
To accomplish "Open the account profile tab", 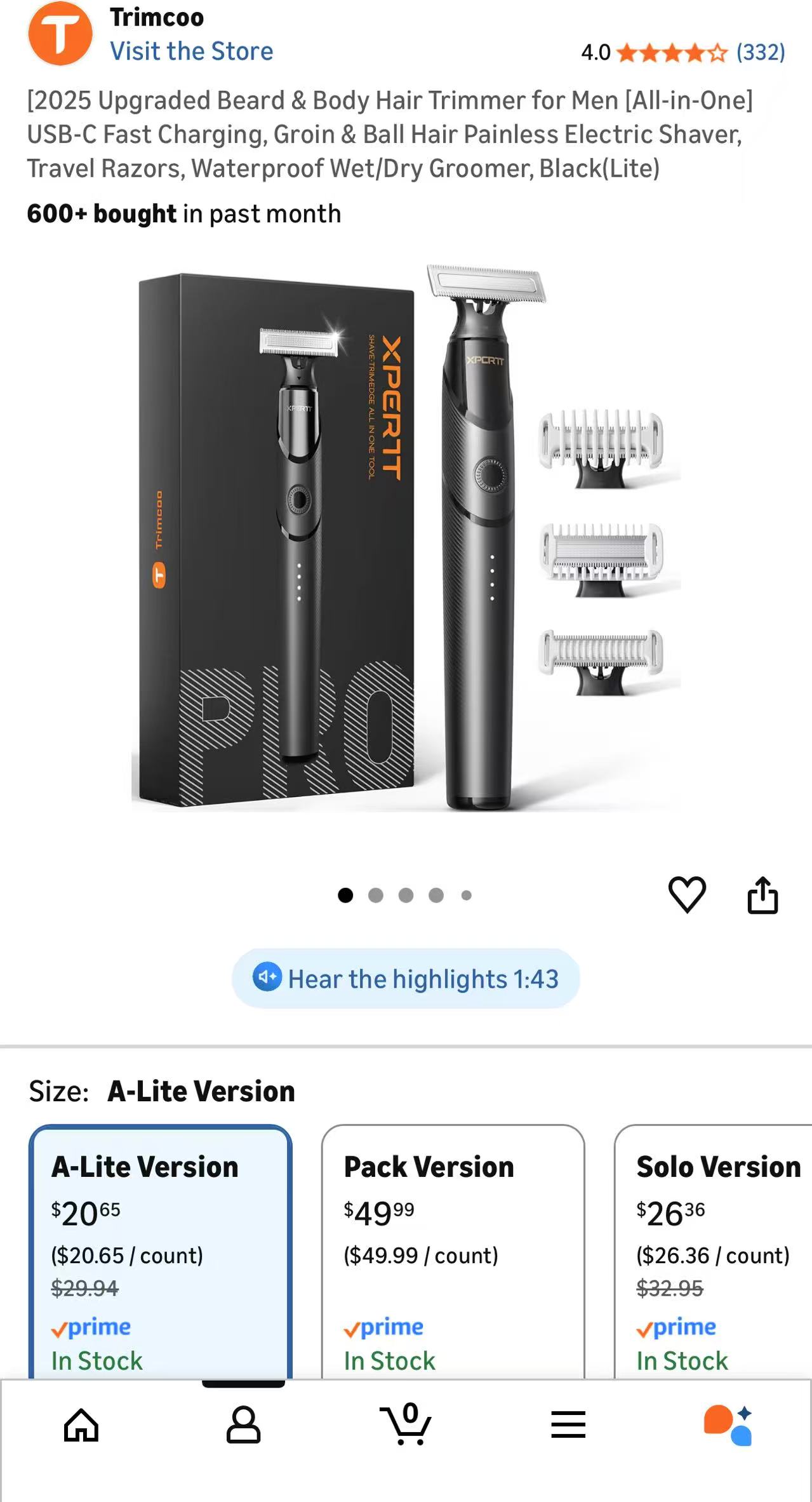I will (243, 1425).
